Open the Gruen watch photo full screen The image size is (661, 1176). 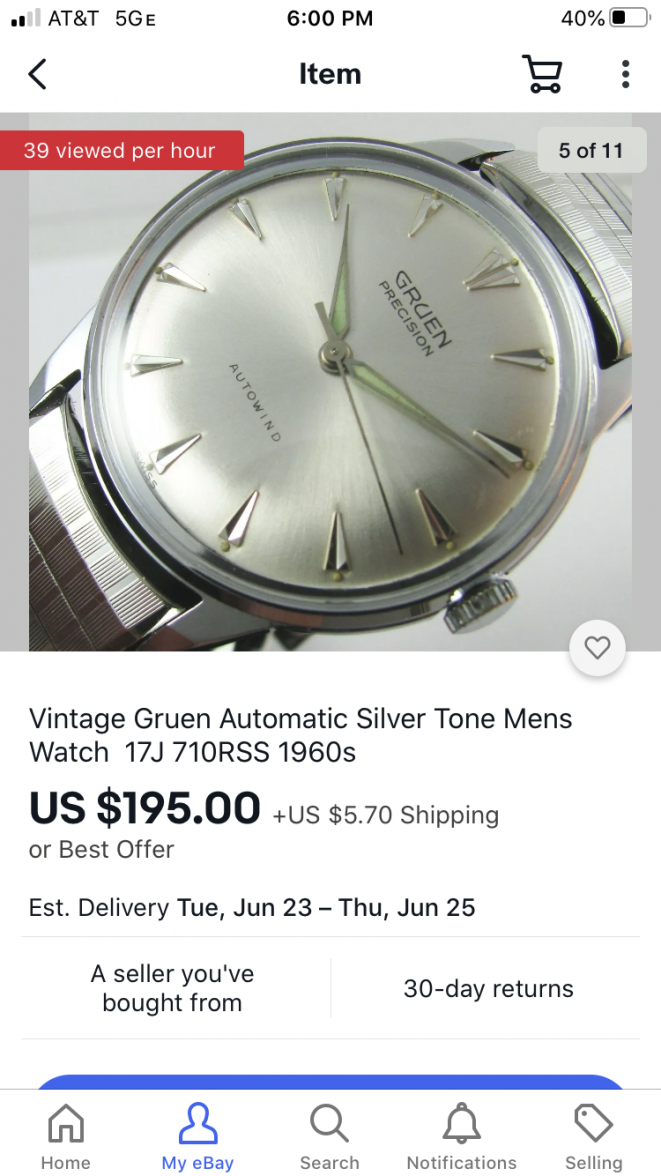(x=330, y=390)
